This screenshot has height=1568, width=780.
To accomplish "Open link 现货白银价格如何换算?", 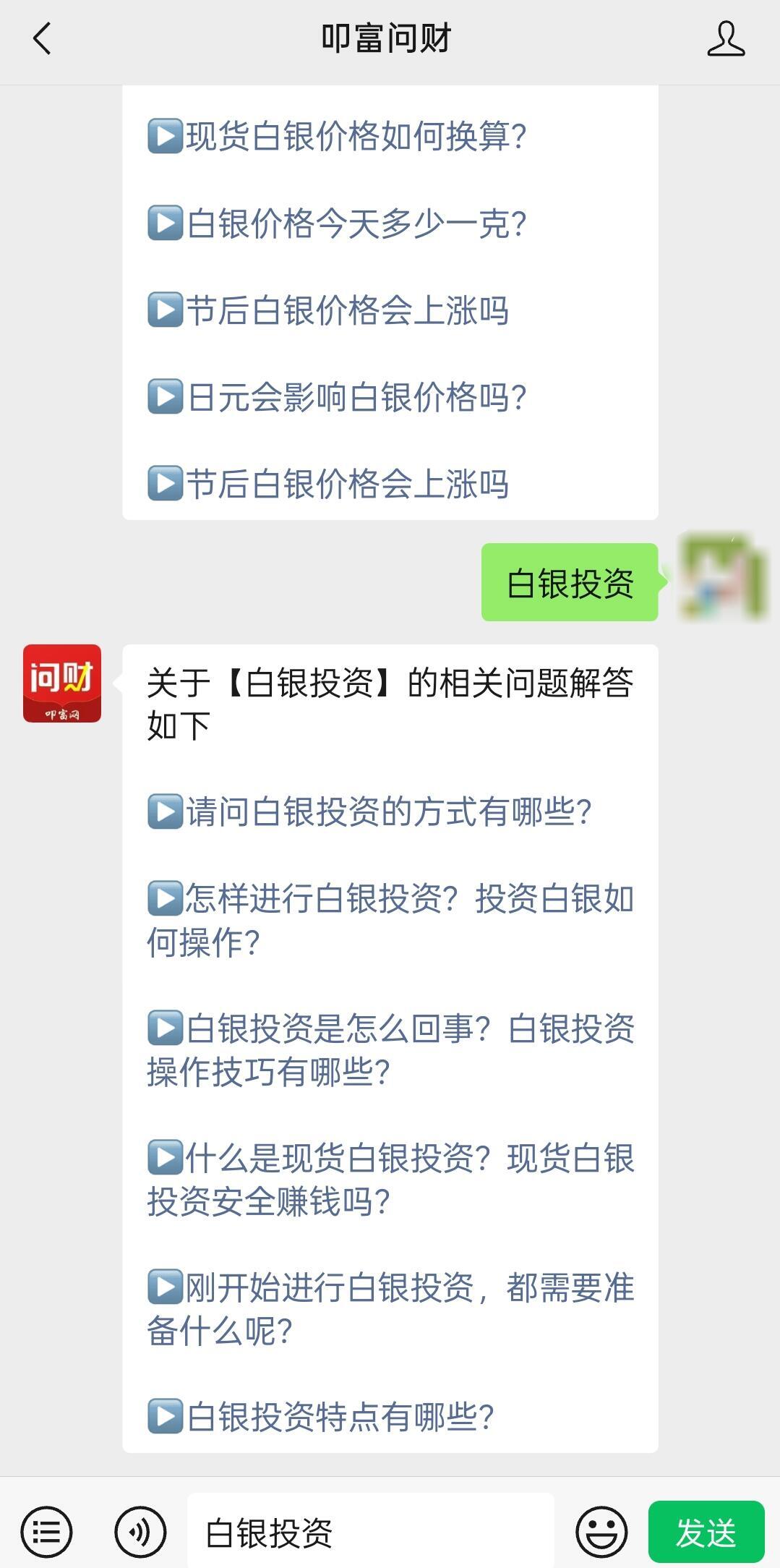I will tap(337, 136).
